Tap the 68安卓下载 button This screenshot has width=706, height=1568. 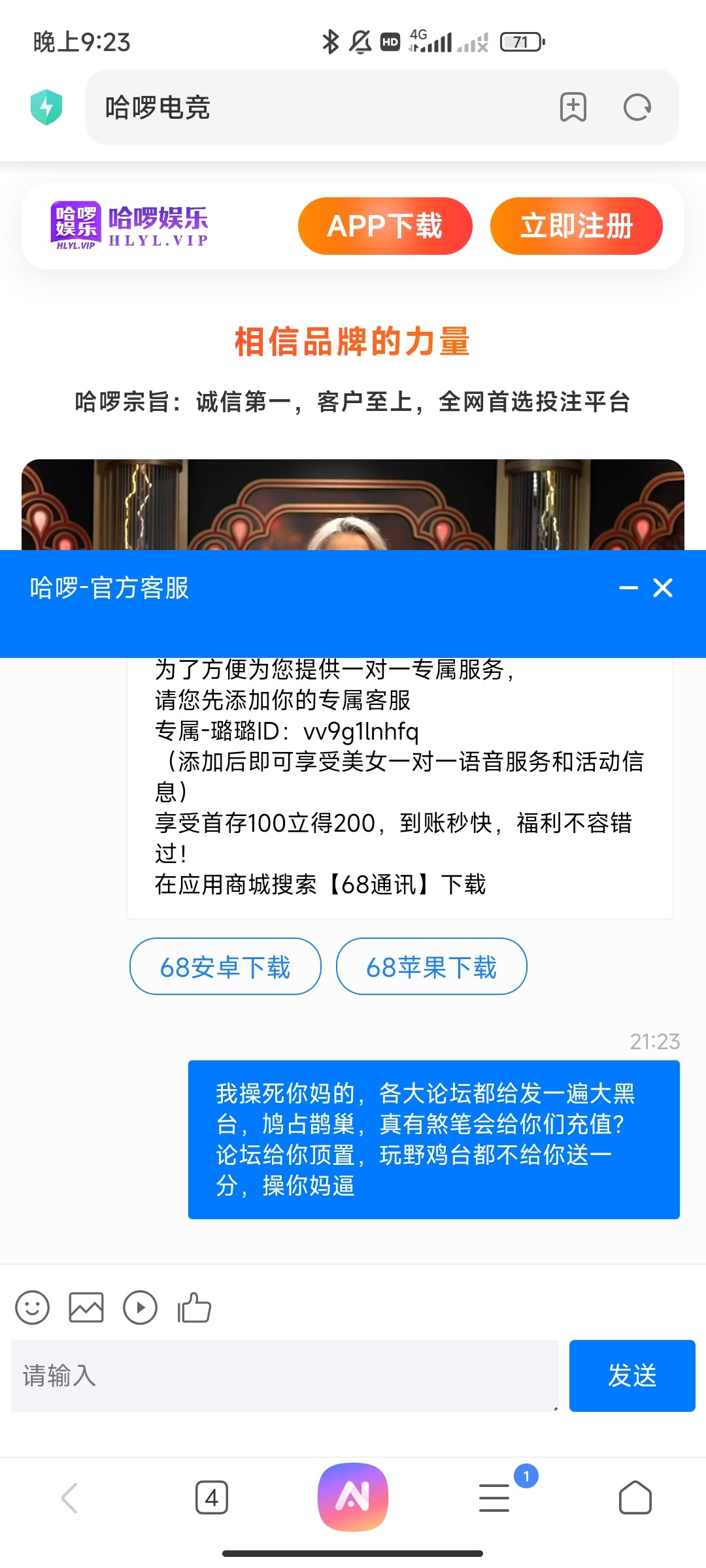click(x=225, y=966)
